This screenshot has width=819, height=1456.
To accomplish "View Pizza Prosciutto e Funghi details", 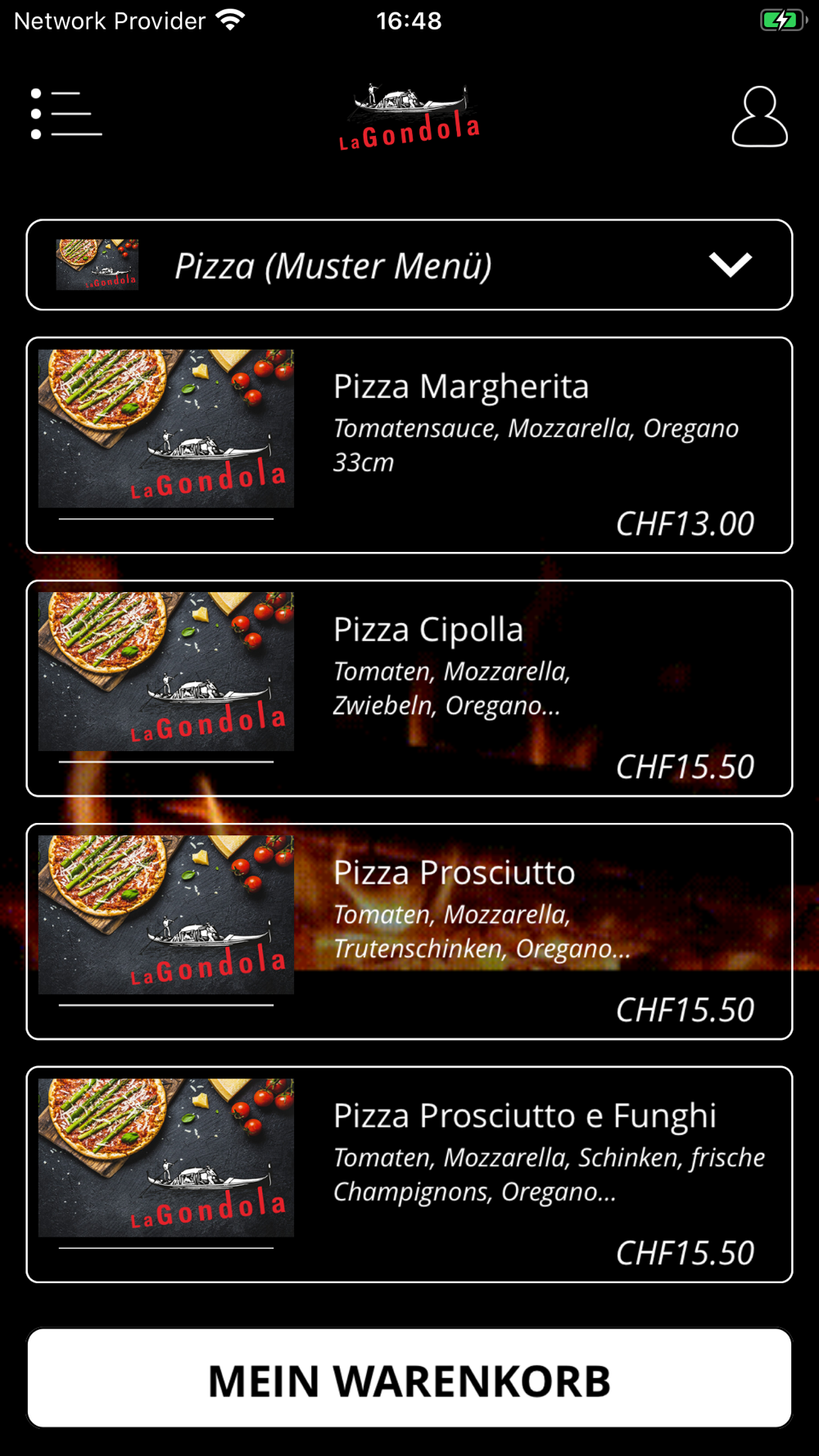I will pos(409,1174).
